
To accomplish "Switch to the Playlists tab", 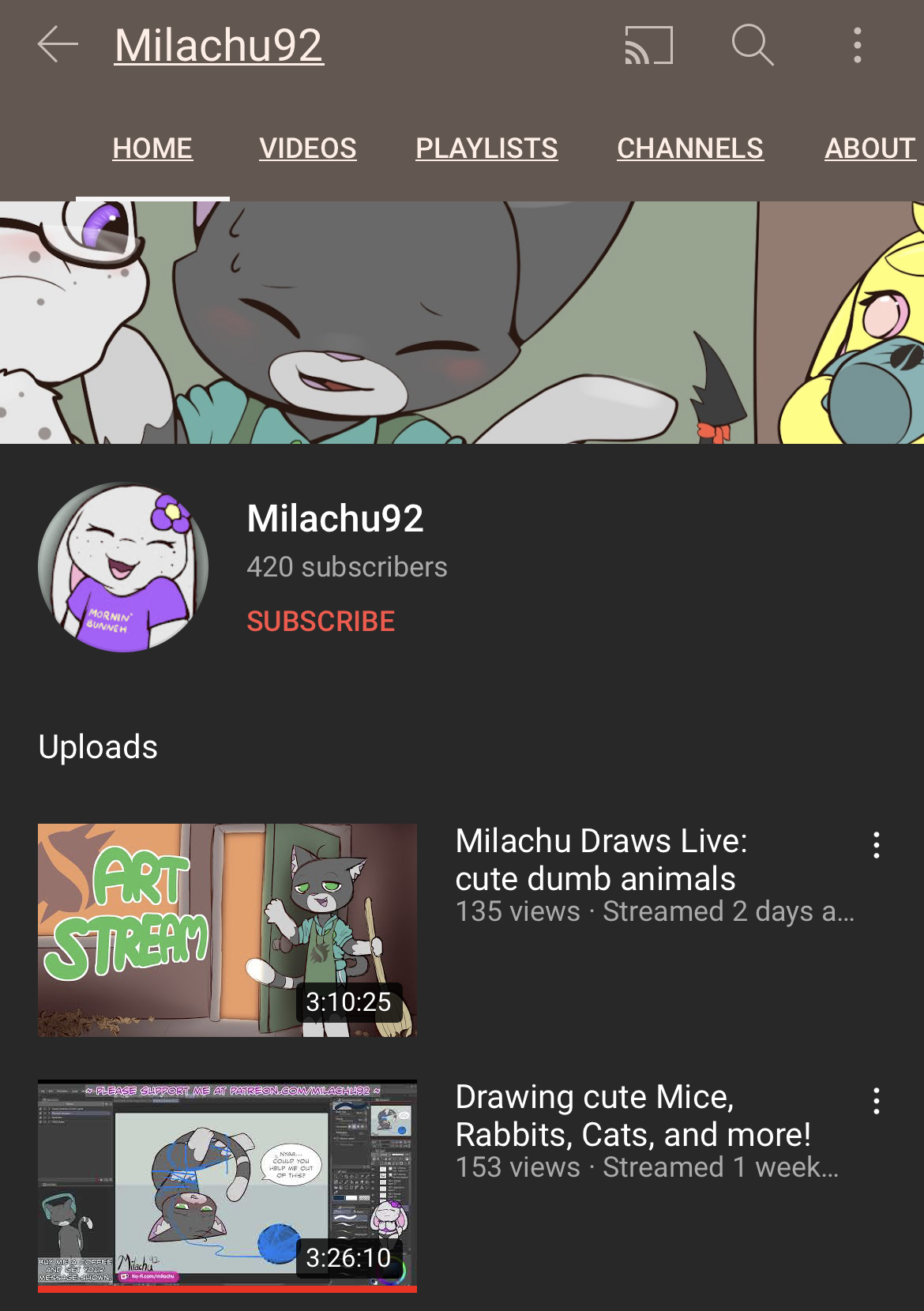I will pyautogui.click(x=486, y=148).
